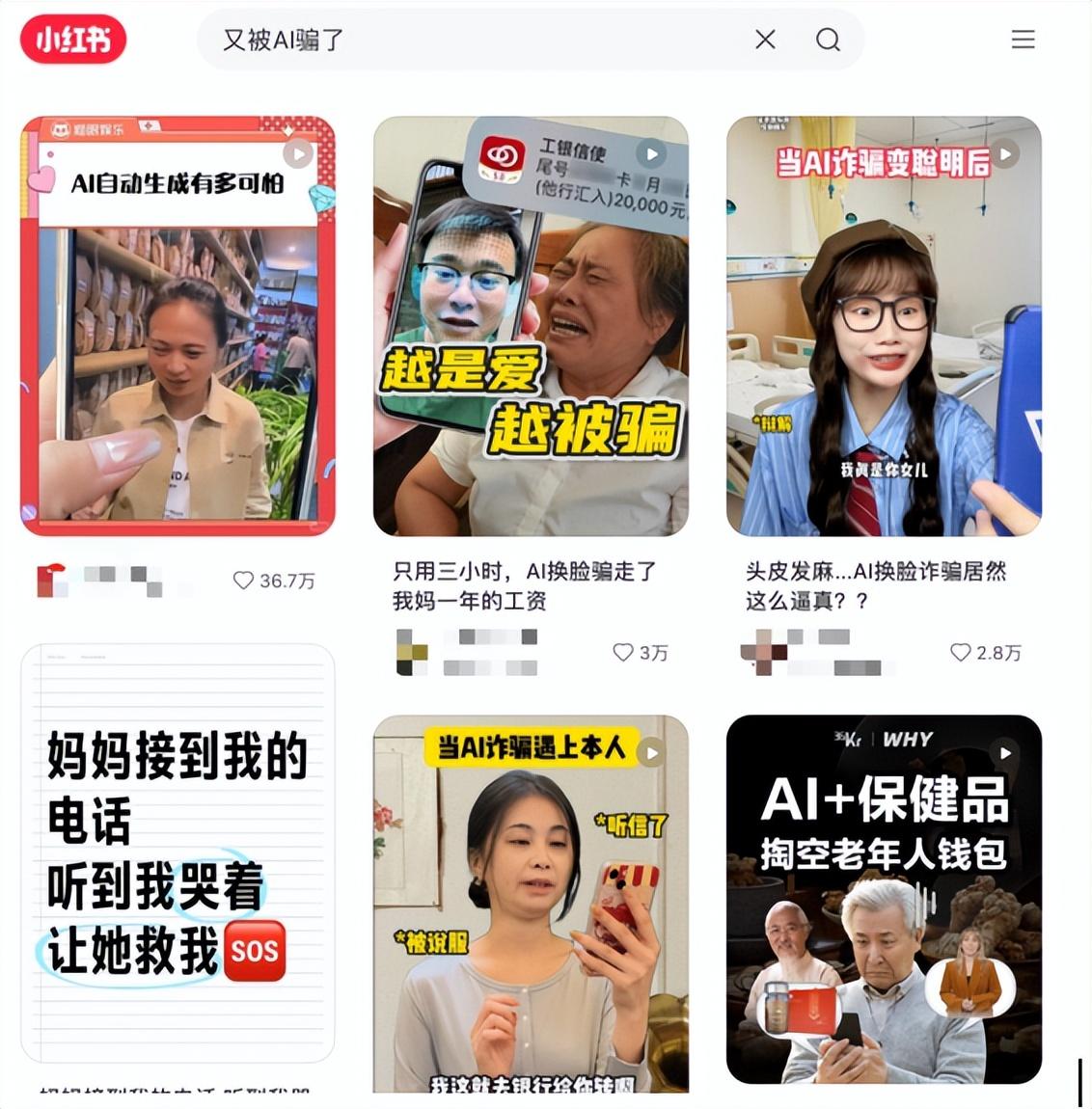Open the 妈妈接到我的电话 text note
The height and width of the screenshot is (1109, 1092).
click(x=177, y=852)
